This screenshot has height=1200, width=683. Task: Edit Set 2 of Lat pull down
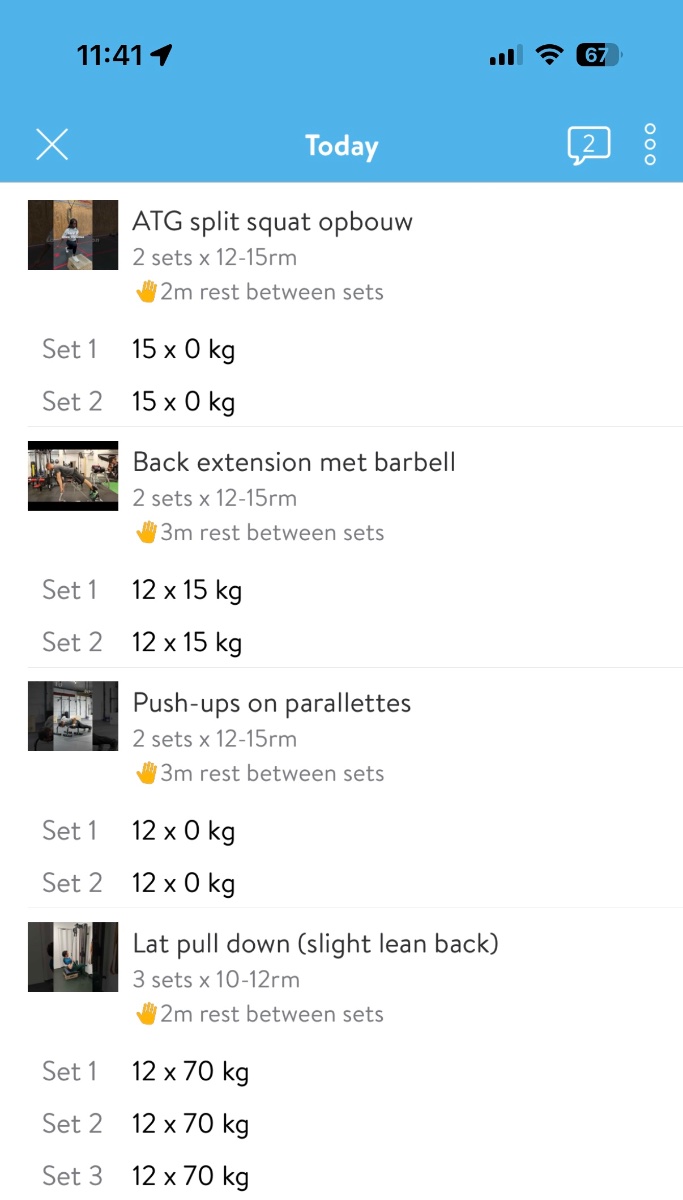pyautogui.click(x=190, y=1124)
